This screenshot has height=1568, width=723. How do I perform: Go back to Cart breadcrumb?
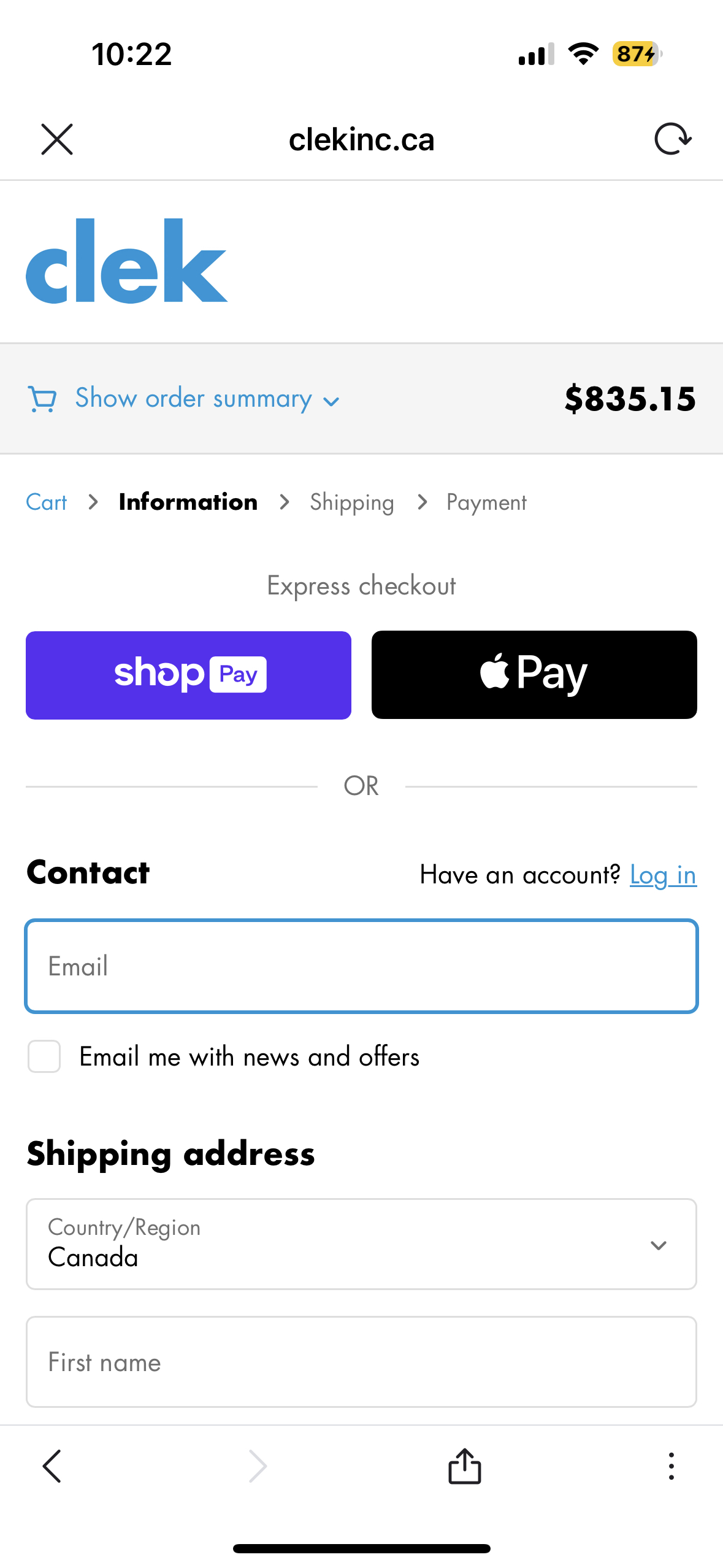46,502
